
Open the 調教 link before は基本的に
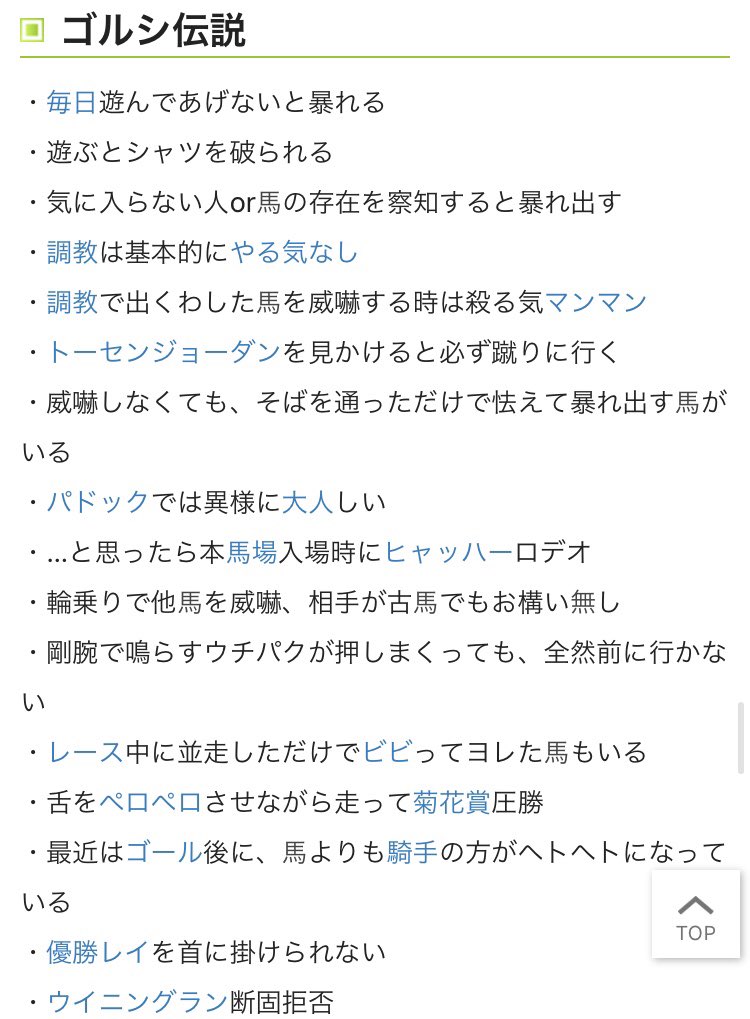[72, 252]
